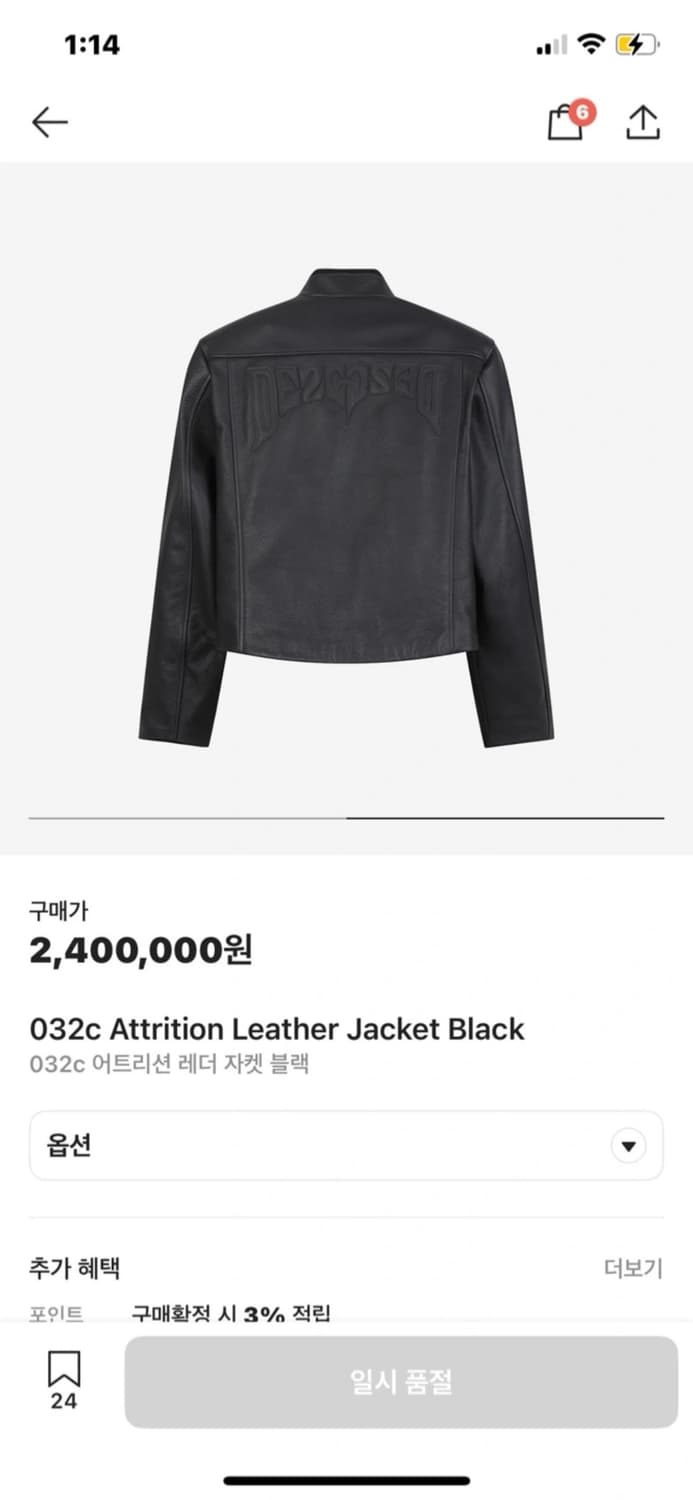
Task: Open the shopping bag with 6 items
Action: [x=569, y=120]
